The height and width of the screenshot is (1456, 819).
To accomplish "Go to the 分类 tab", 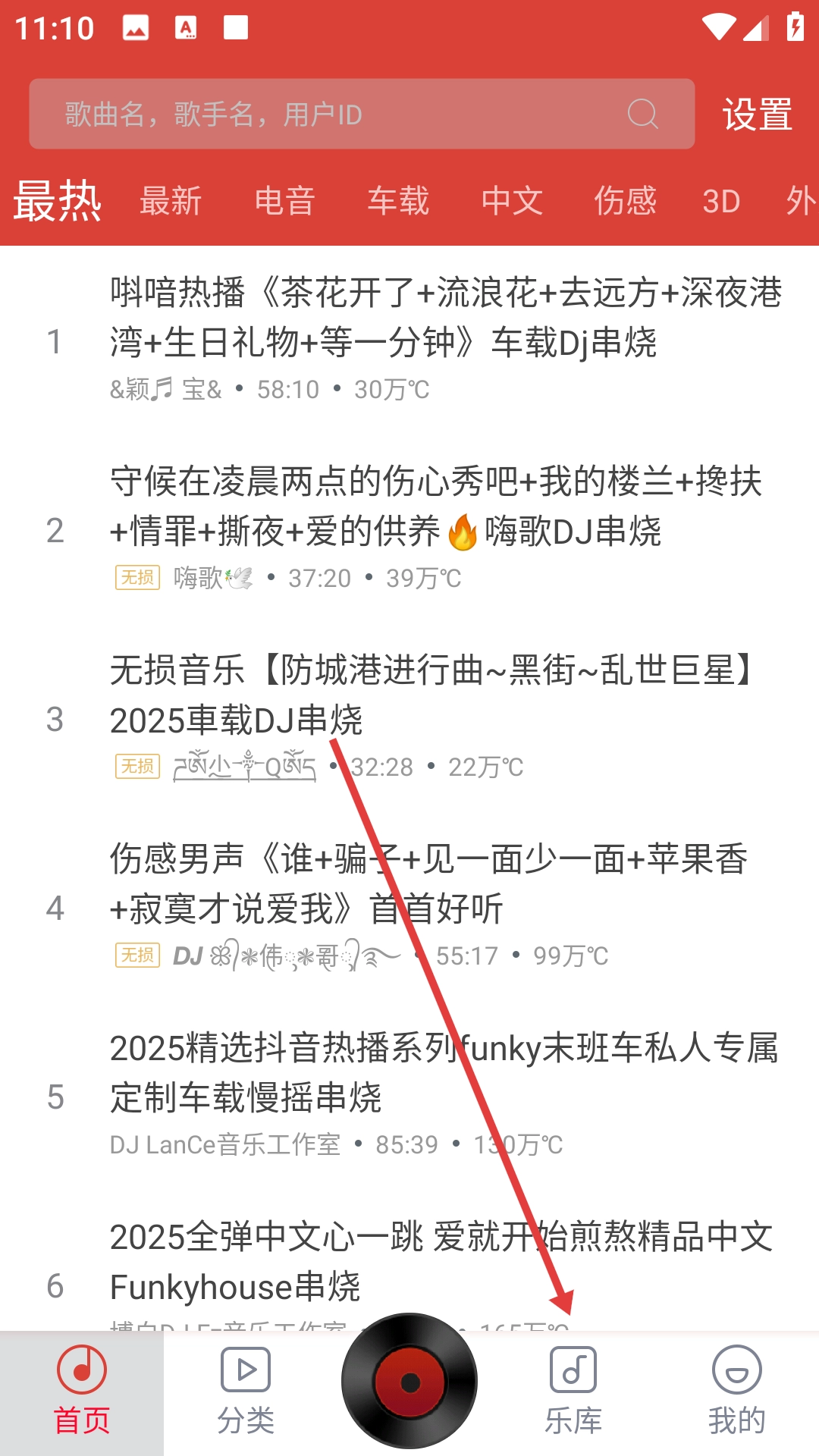I will pos(245,1392).
